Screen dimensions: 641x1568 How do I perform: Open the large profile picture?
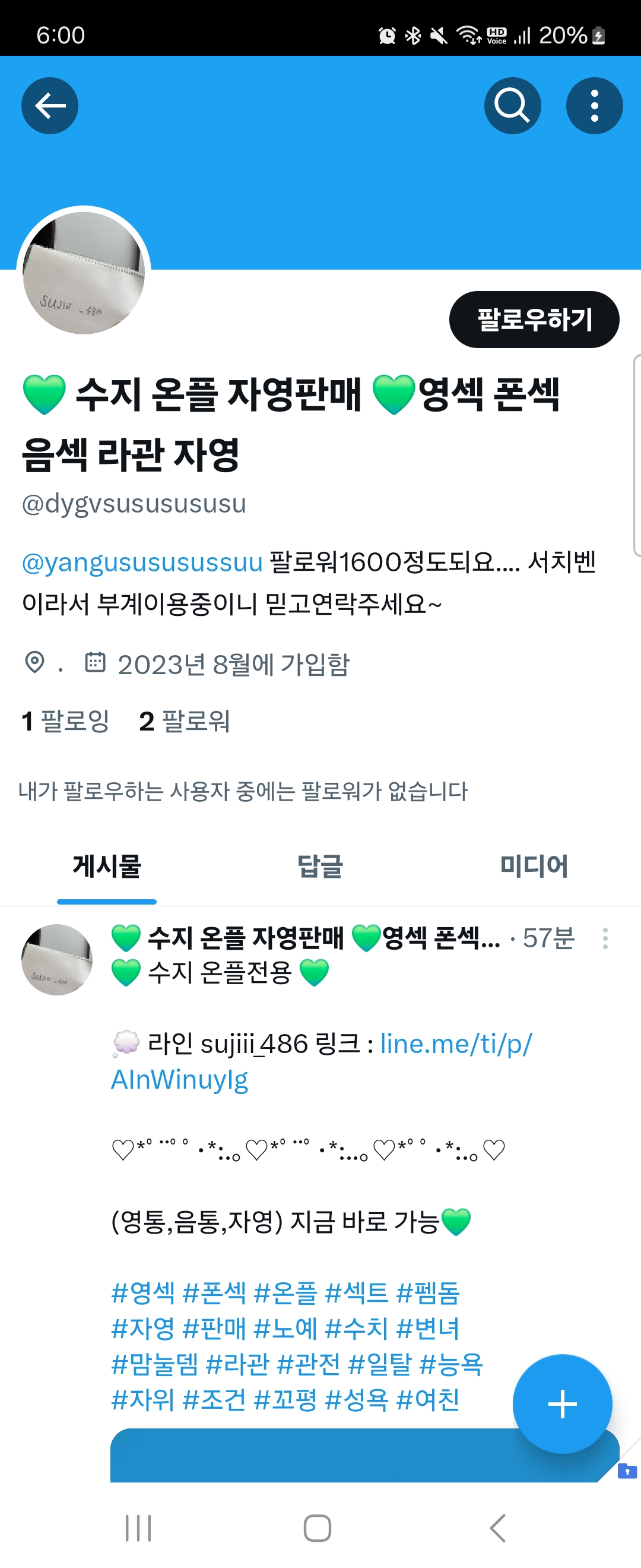[84, 273]
